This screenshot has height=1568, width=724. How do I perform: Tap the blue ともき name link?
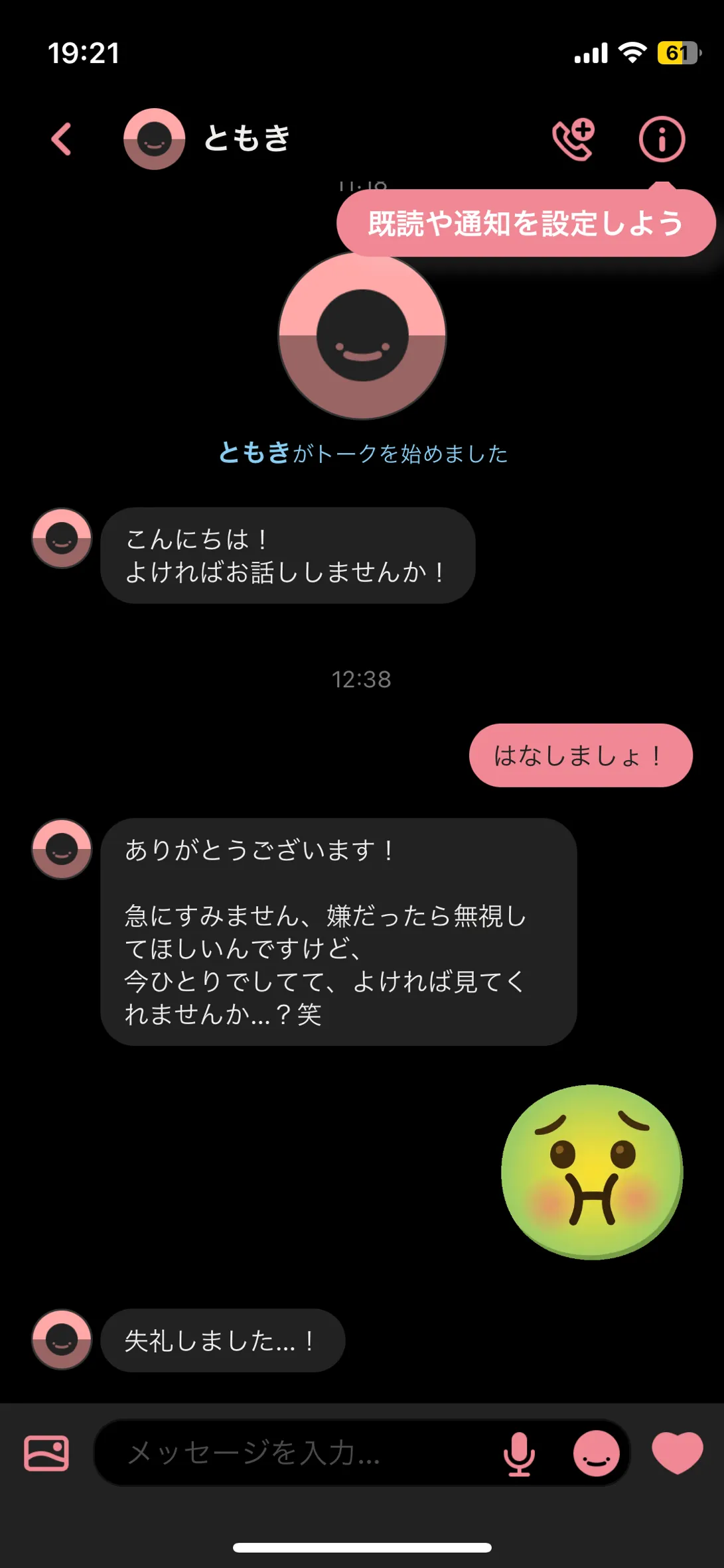pyautogui.click(x=254, y=453)
